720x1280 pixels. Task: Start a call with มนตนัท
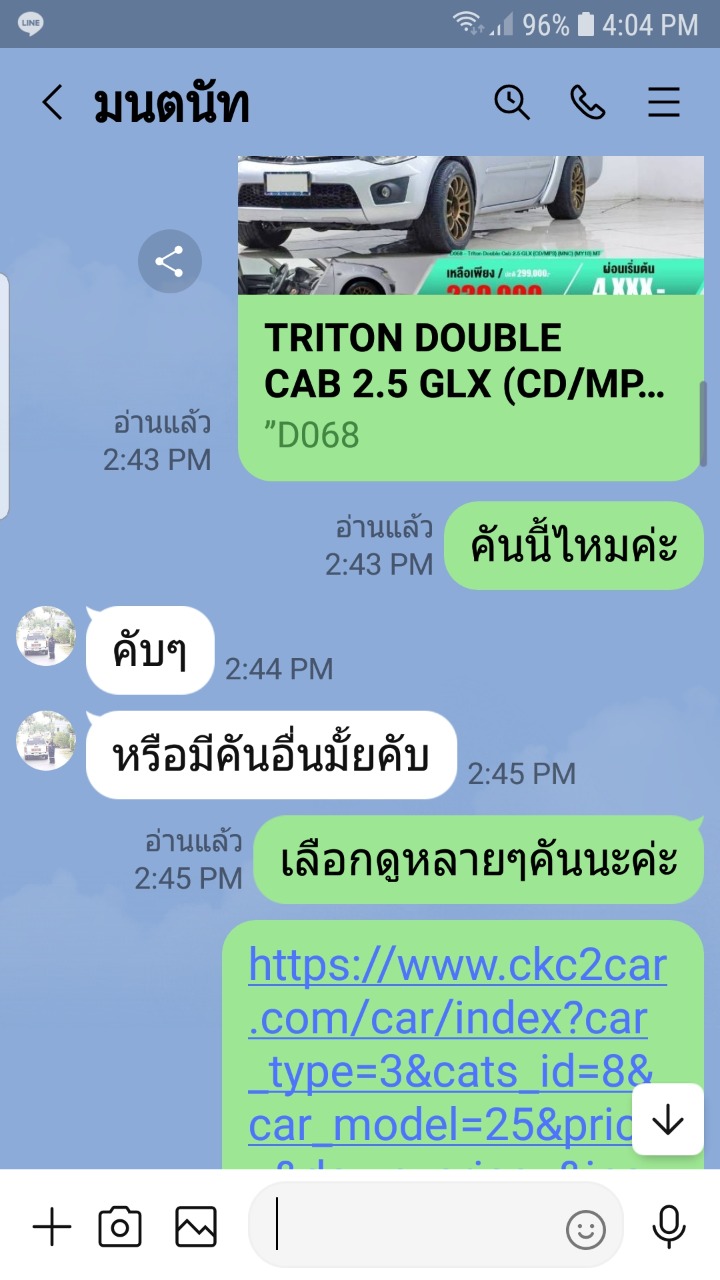587,103
